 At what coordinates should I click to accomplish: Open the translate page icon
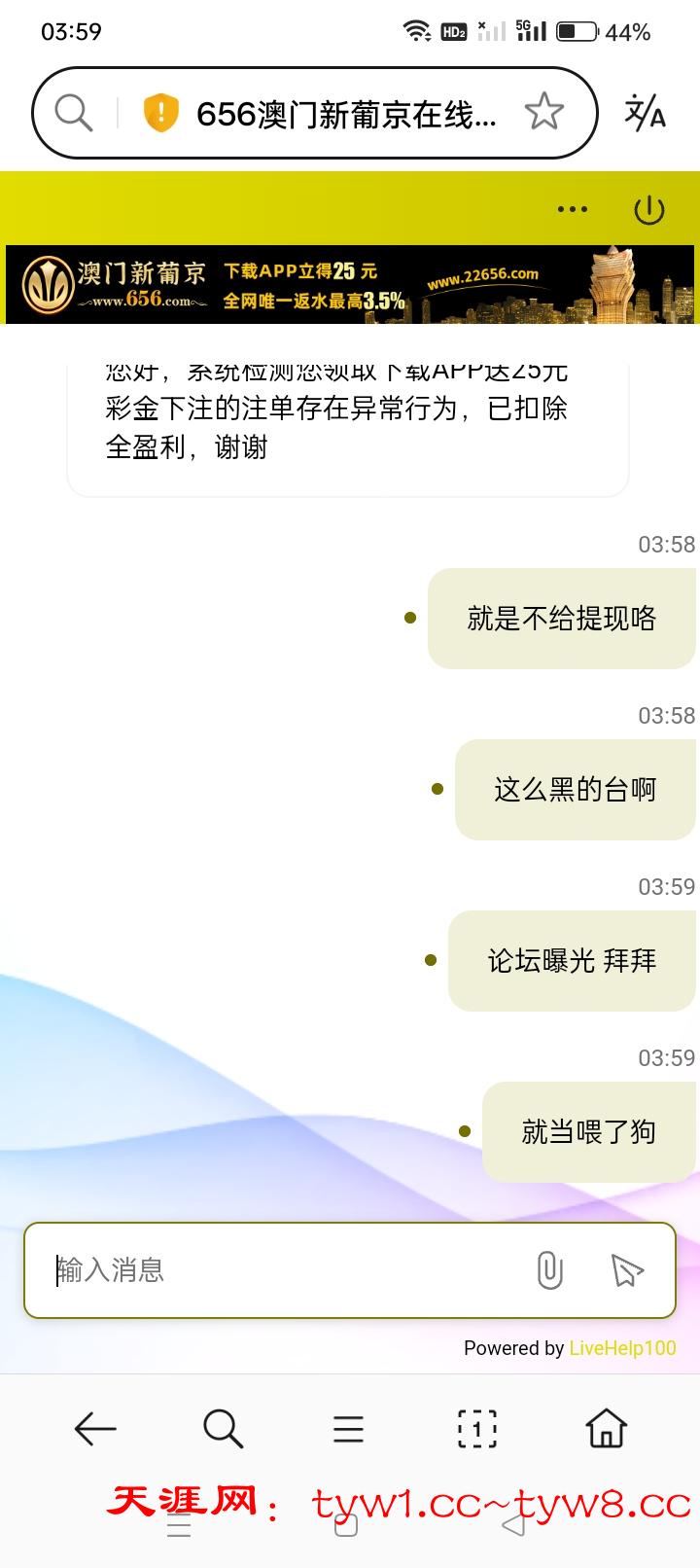click(x=644, y=114)
